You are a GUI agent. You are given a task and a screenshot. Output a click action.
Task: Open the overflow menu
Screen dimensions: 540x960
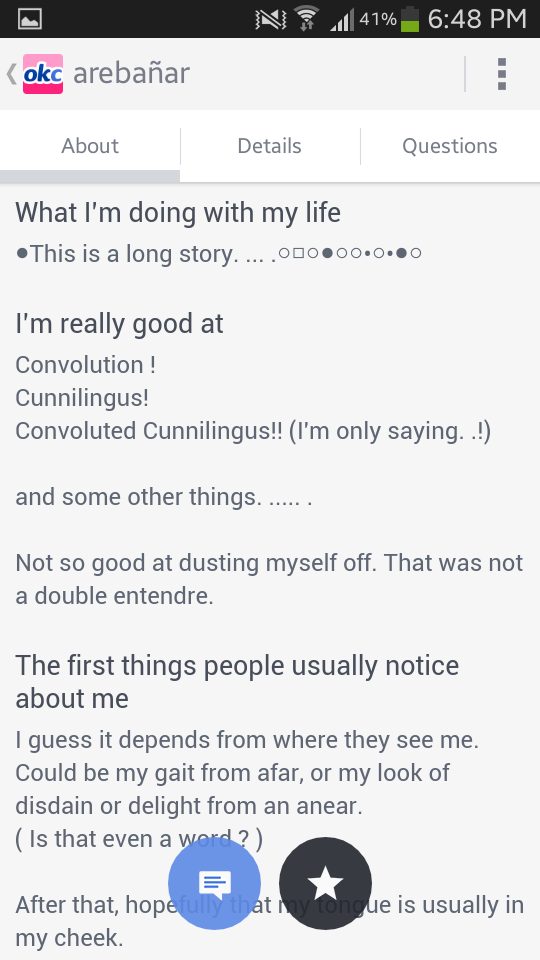[502, 74]
